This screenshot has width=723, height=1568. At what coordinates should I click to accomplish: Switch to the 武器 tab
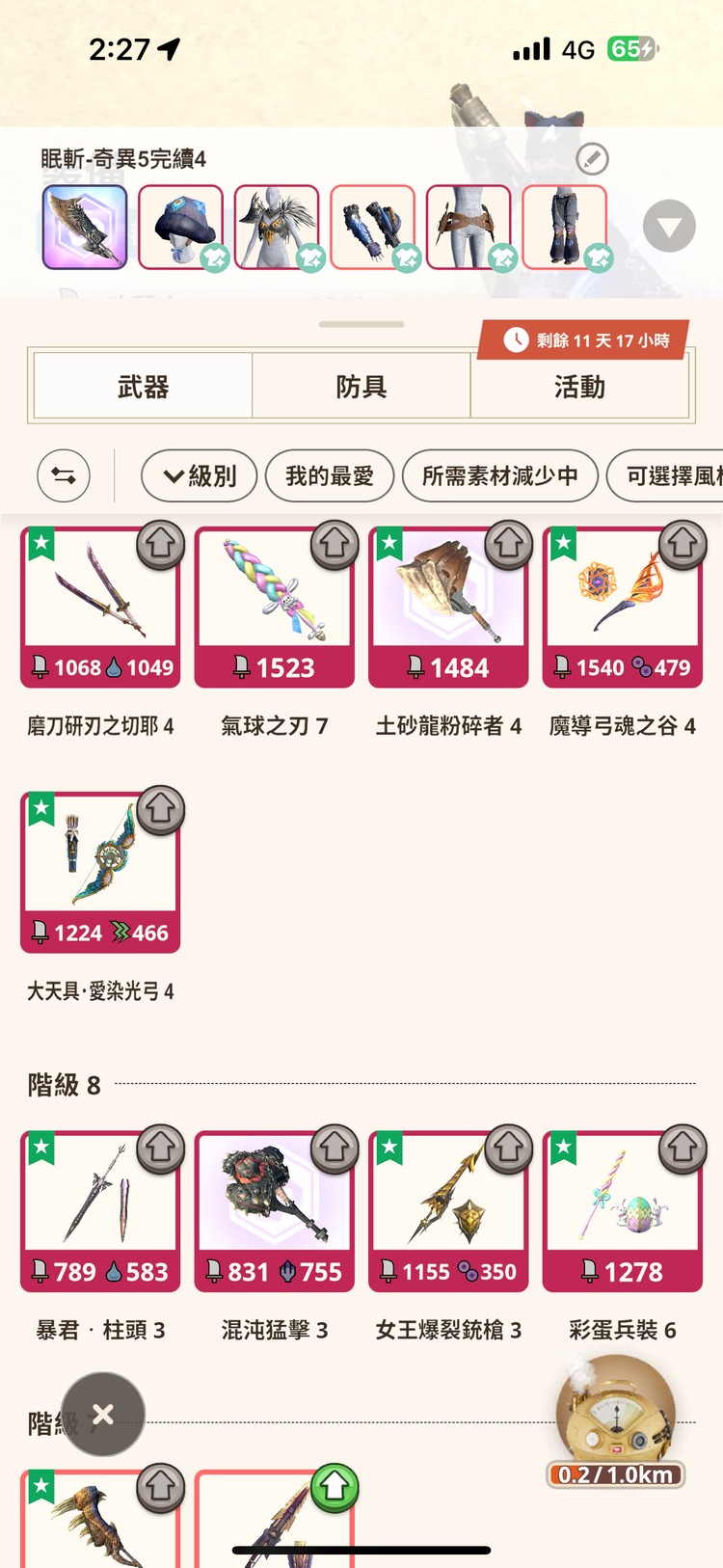[143, 387]
